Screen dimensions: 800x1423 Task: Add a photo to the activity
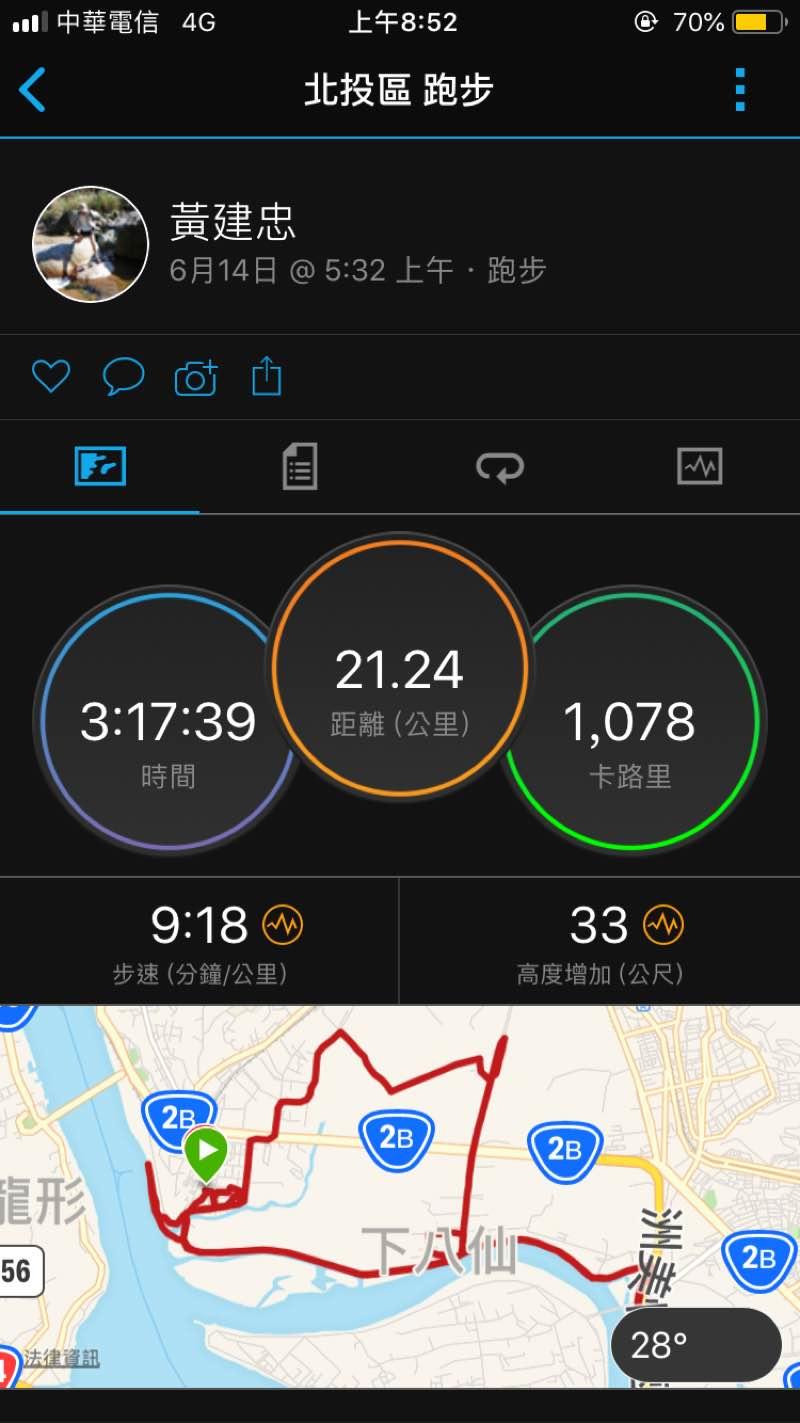(x=195, y=378)
